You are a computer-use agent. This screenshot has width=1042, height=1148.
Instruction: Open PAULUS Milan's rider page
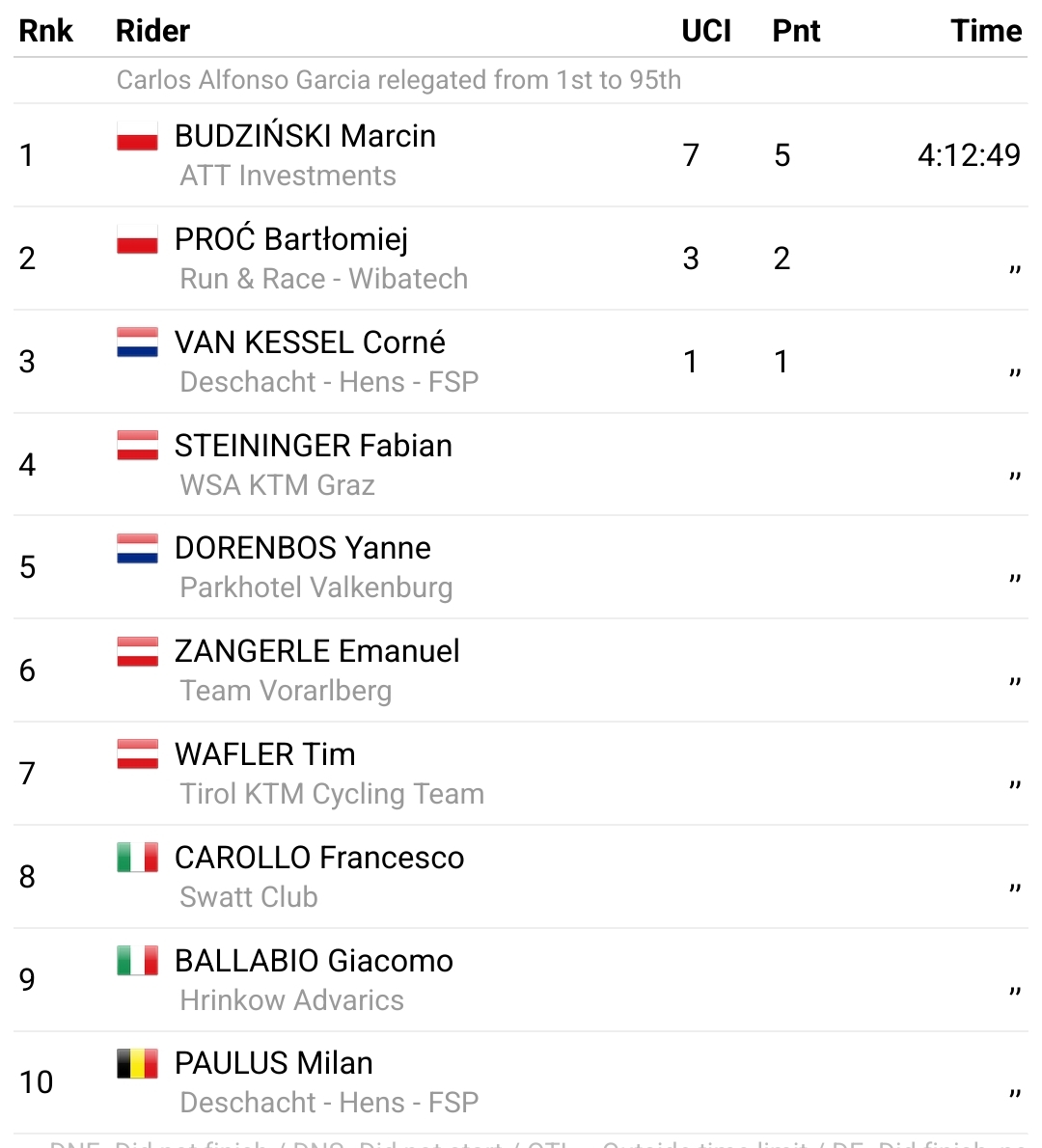pos(274,1063)
